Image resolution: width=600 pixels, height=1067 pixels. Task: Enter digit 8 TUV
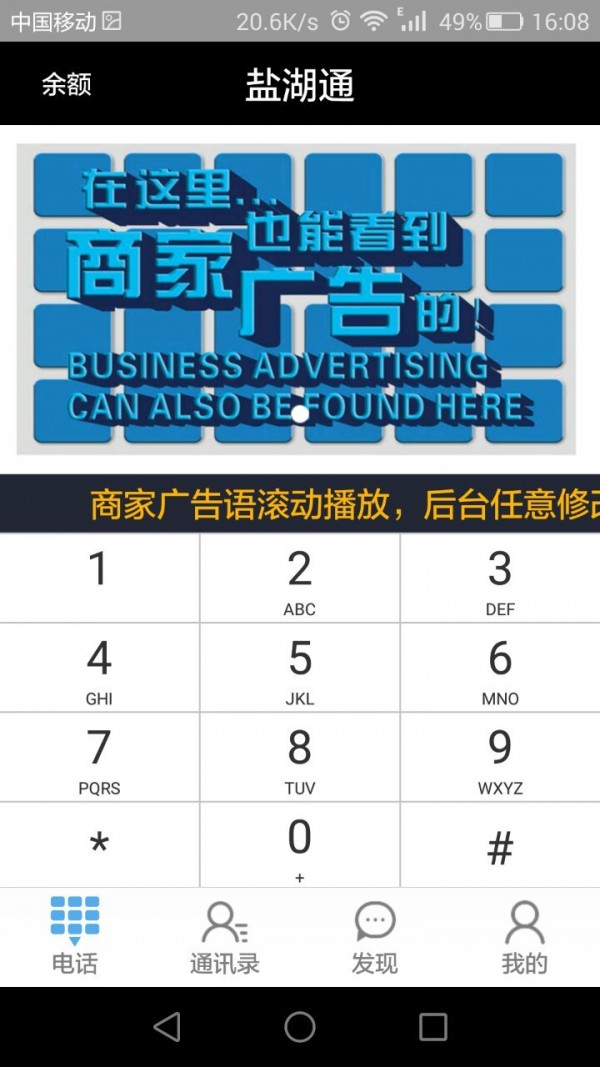tap(299, 757)
